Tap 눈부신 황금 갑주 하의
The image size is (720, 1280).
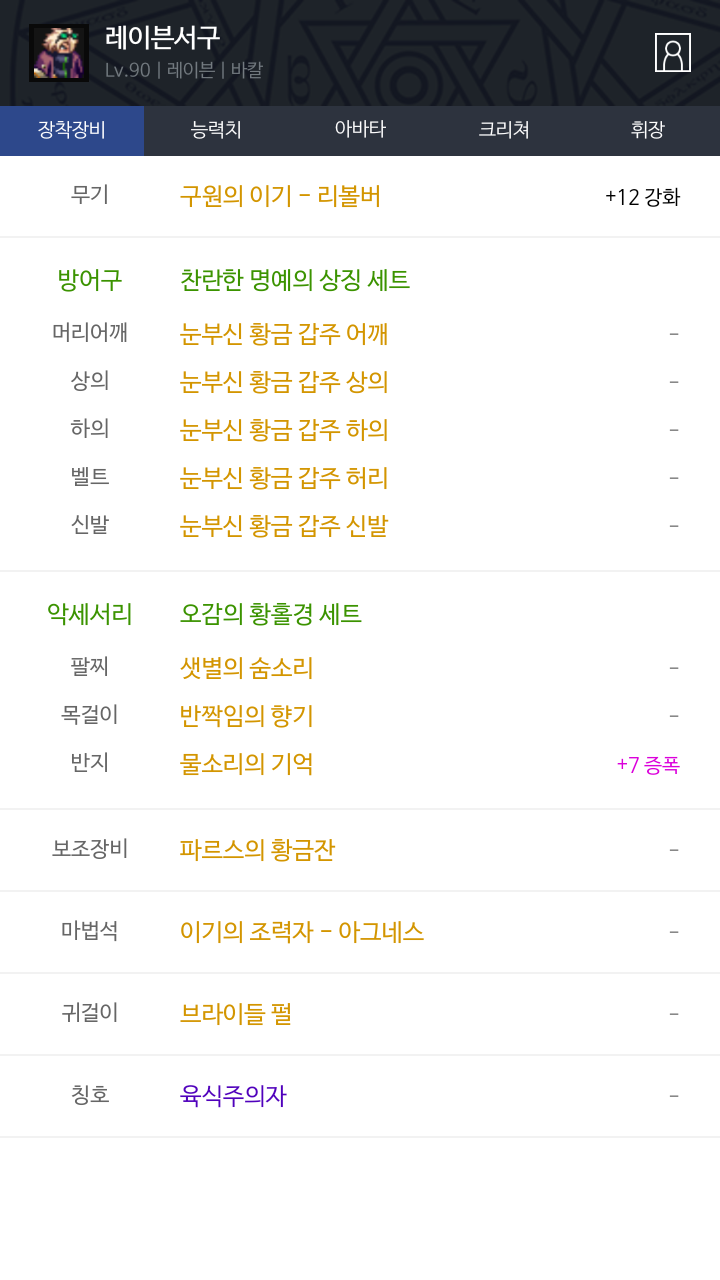click(284, 430)
